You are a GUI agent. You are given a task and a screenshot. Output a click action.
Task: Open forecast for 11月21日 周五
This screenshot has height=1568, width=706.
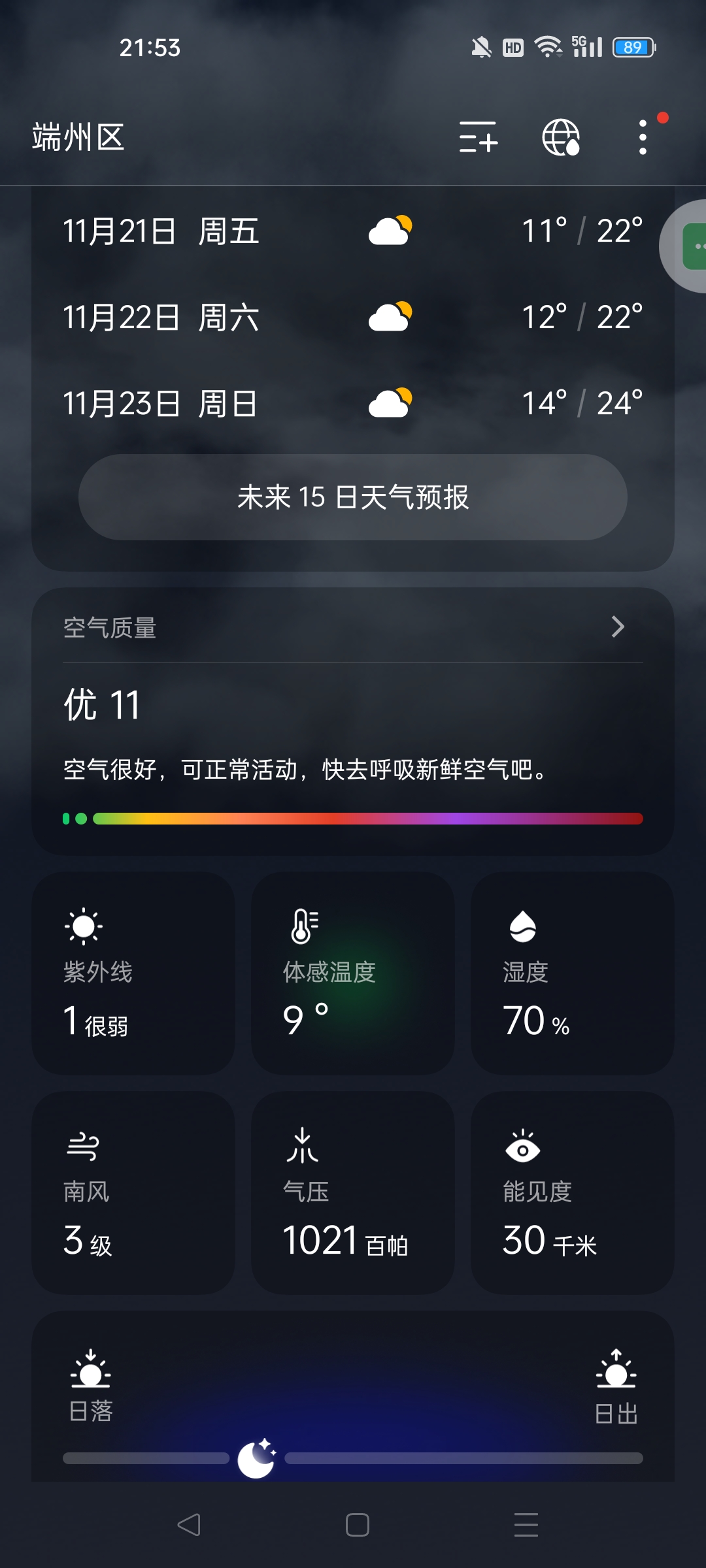353,231
